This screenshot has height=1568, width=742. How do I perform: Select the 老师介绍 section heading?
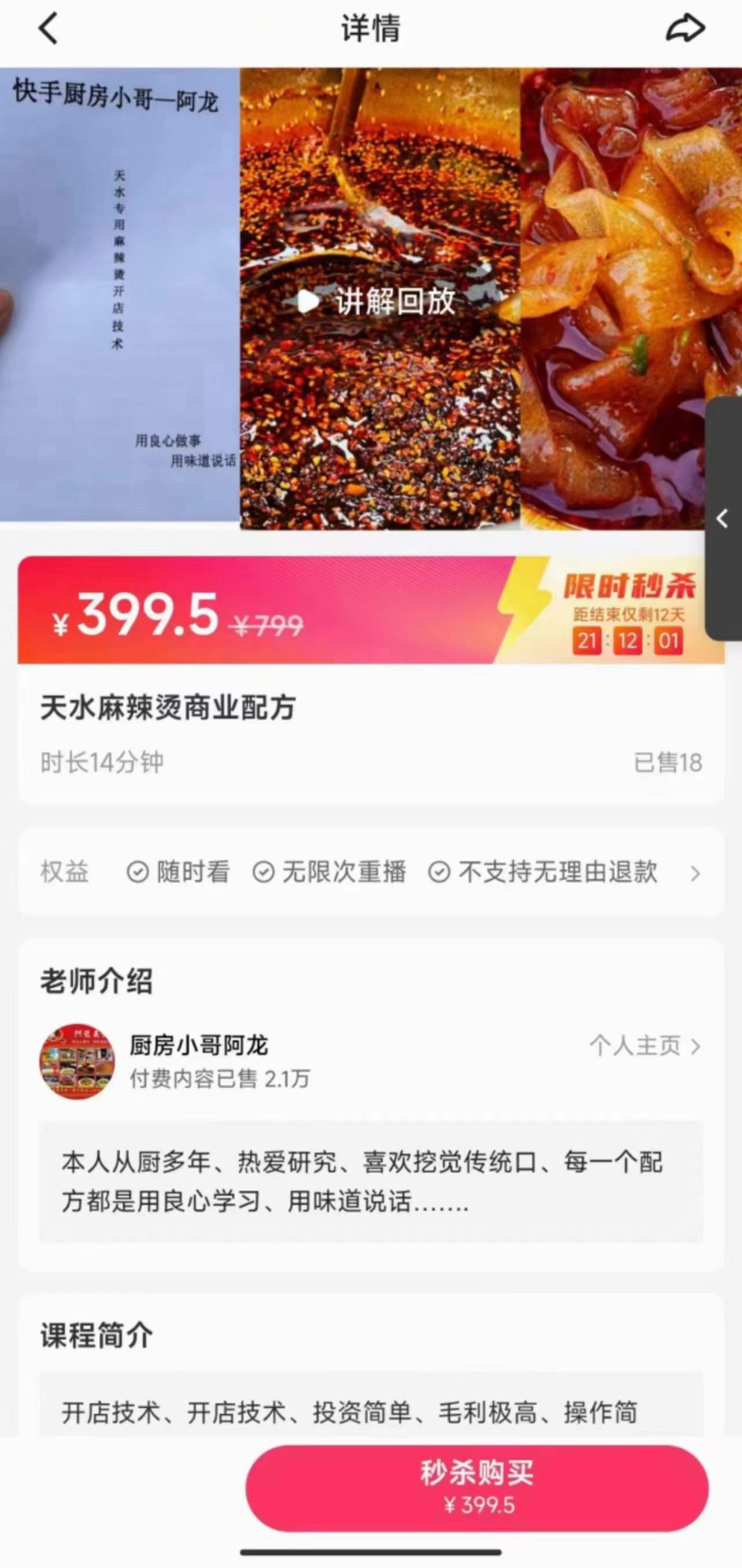[x=96, y=980]
